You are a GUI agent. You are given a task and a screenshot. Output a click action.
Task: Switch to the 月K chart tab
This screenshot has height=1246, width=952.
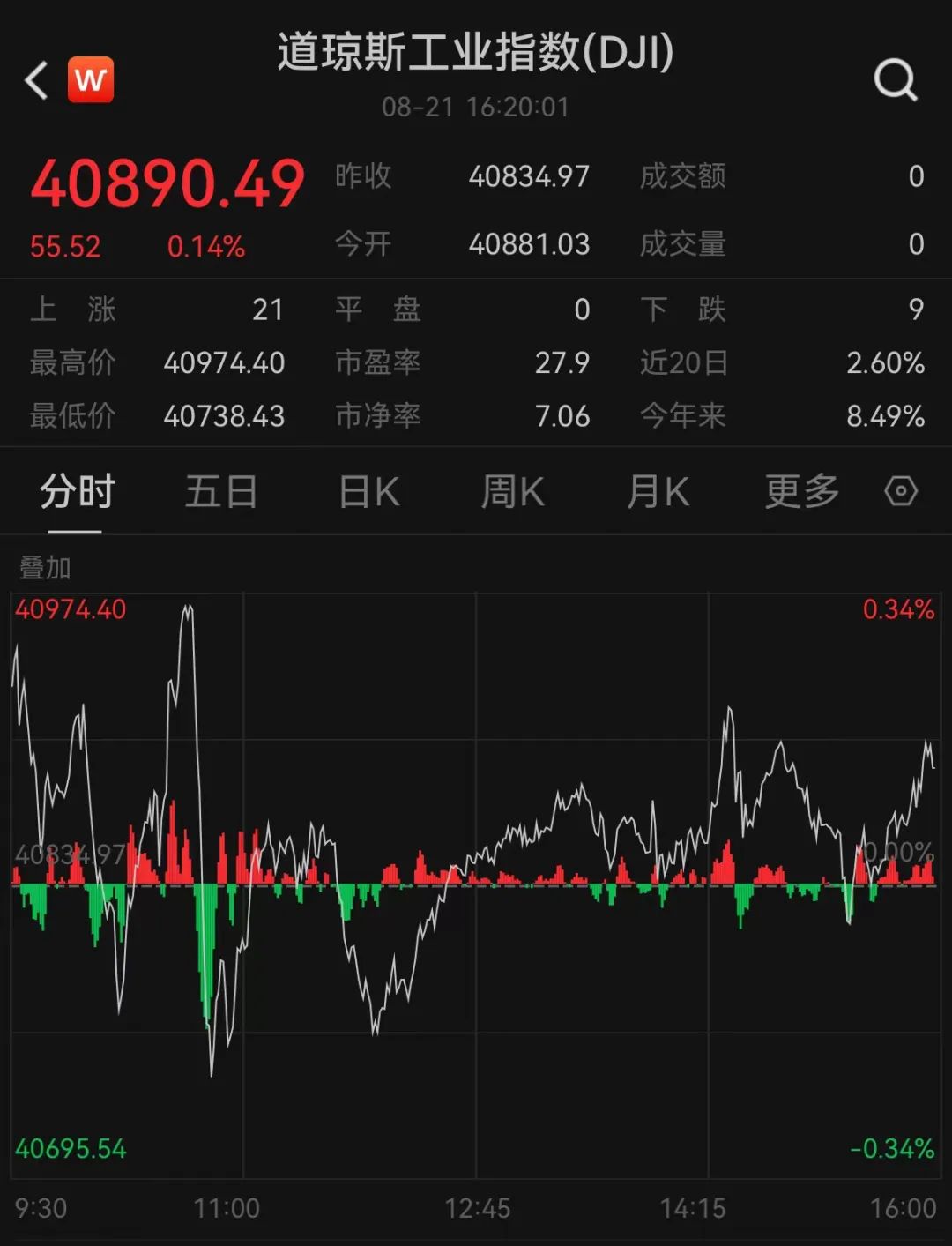coord(658,491)
